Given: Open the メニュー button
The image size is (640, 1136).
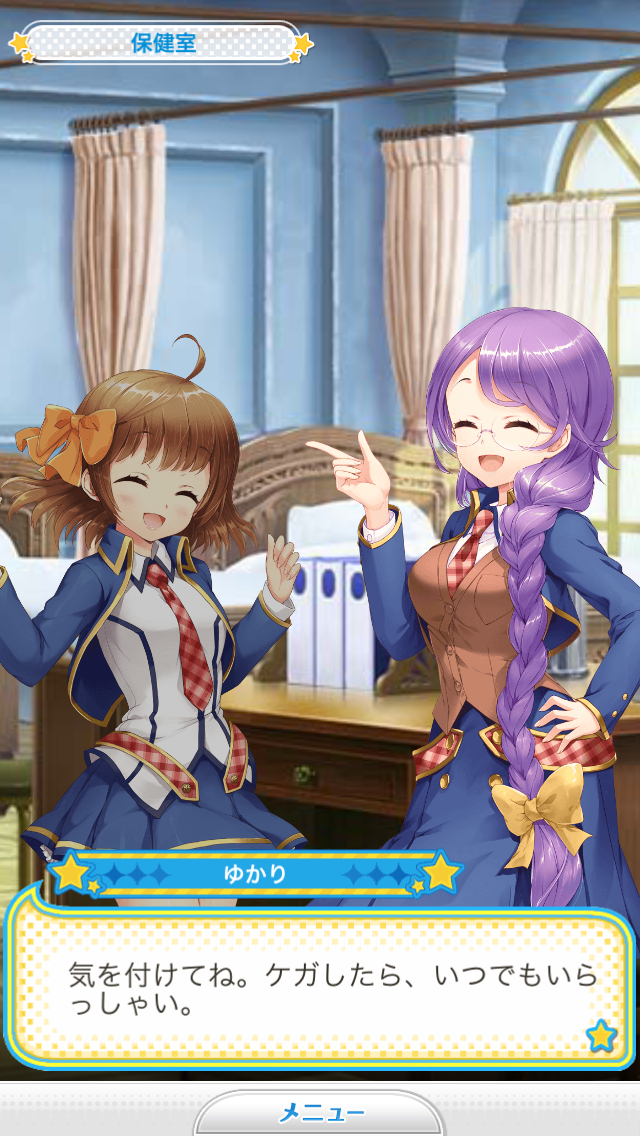Looking at the screenshot, I should pyautogui.click(x=320, y=1113).
